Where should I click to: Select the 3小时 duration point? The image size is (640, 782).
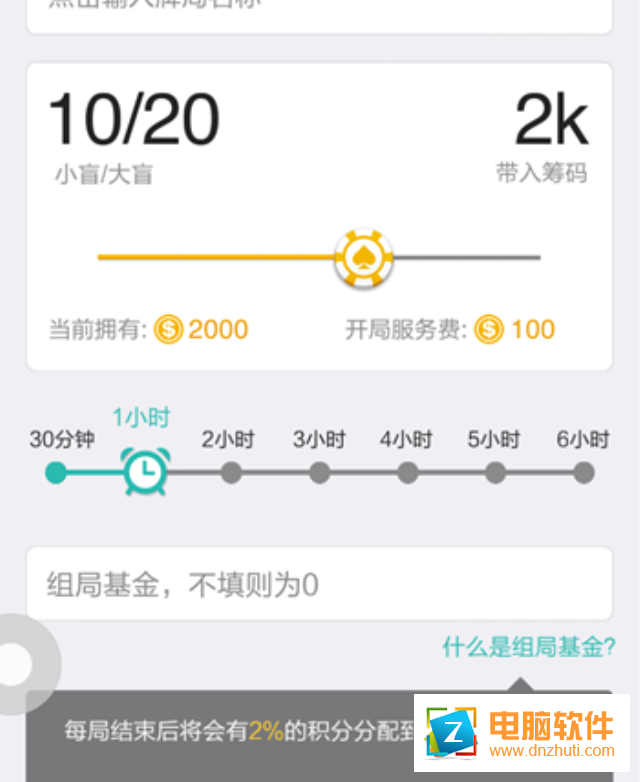coord(319,472)
